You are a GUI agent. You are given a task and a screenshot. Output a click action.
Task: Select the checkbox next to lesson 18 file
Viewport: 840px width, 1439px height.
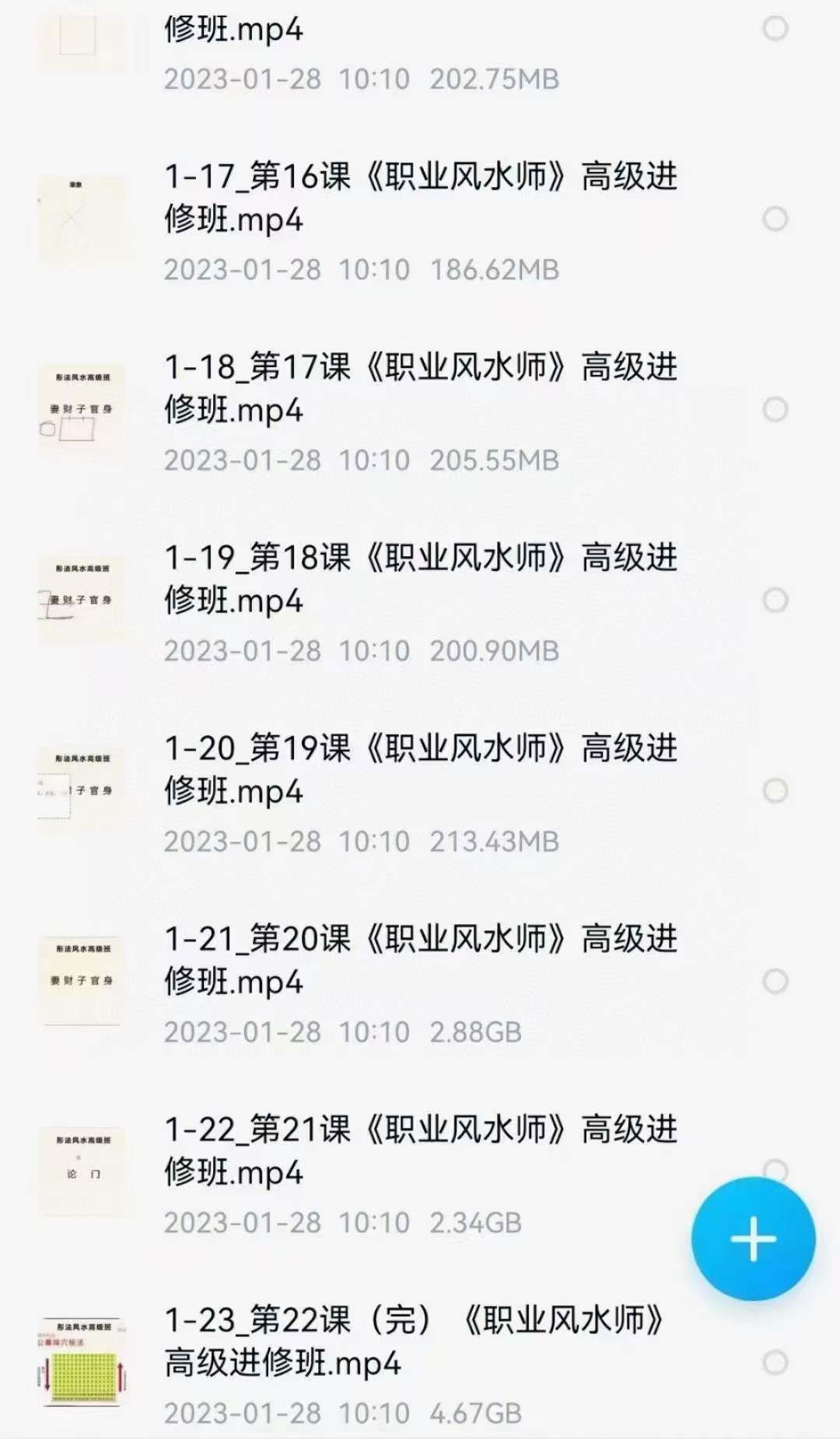[x=774, y=599]
